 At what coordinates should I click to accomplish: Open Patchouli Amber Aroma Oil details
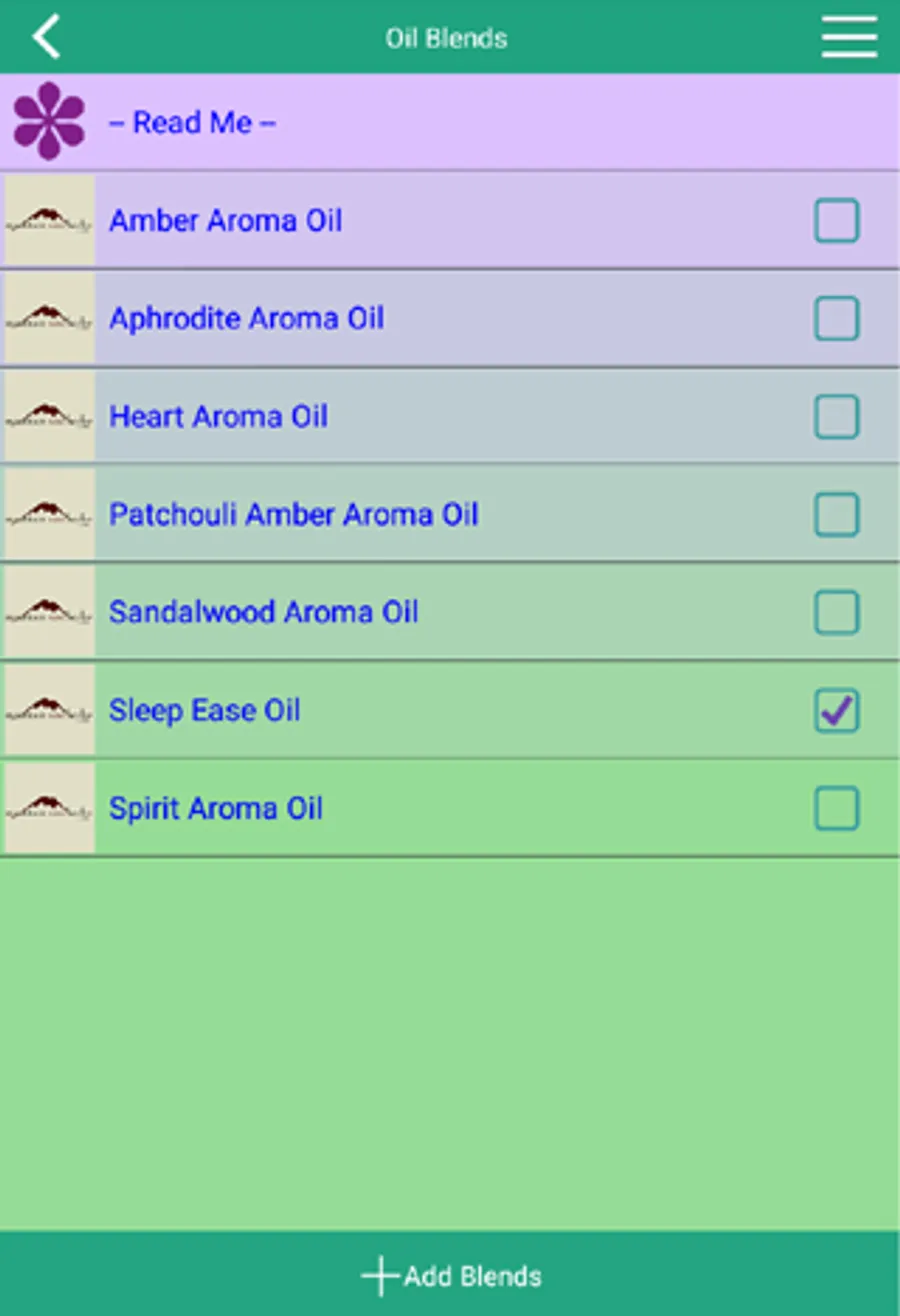[x=293, y=515]
